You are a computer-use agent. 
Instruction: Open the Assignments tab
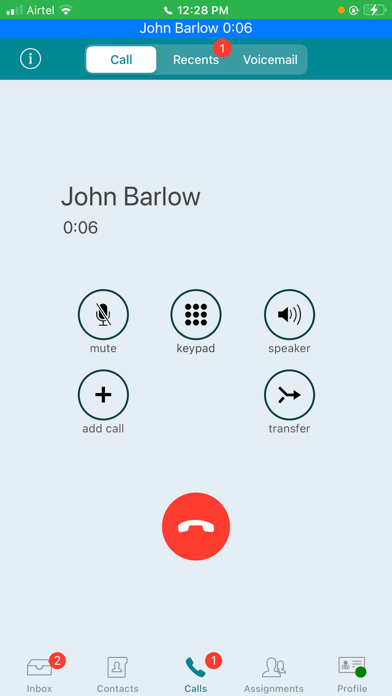click(x=274, y=673)
